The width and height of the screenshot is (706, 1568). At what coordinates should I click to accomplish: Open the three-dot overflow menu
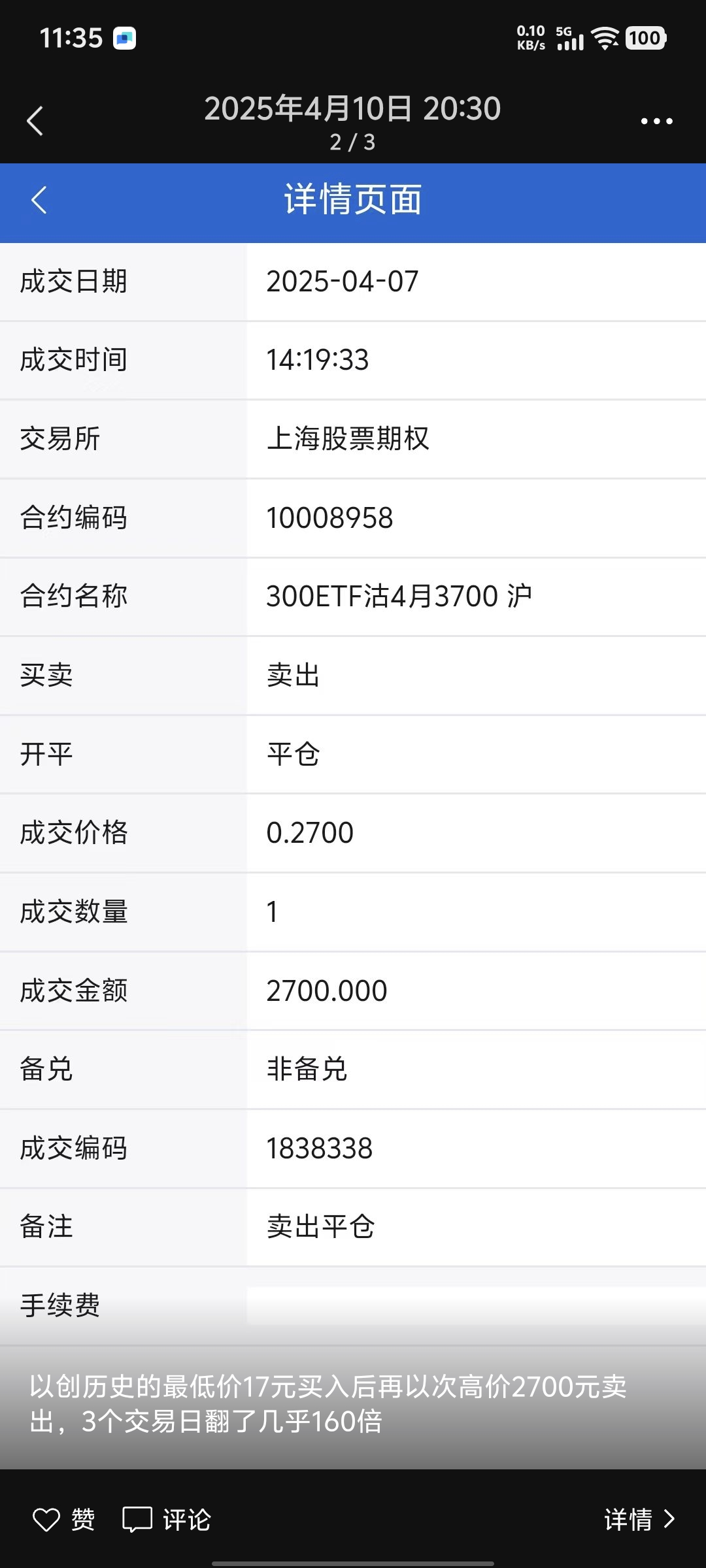(x=656, y=121)
